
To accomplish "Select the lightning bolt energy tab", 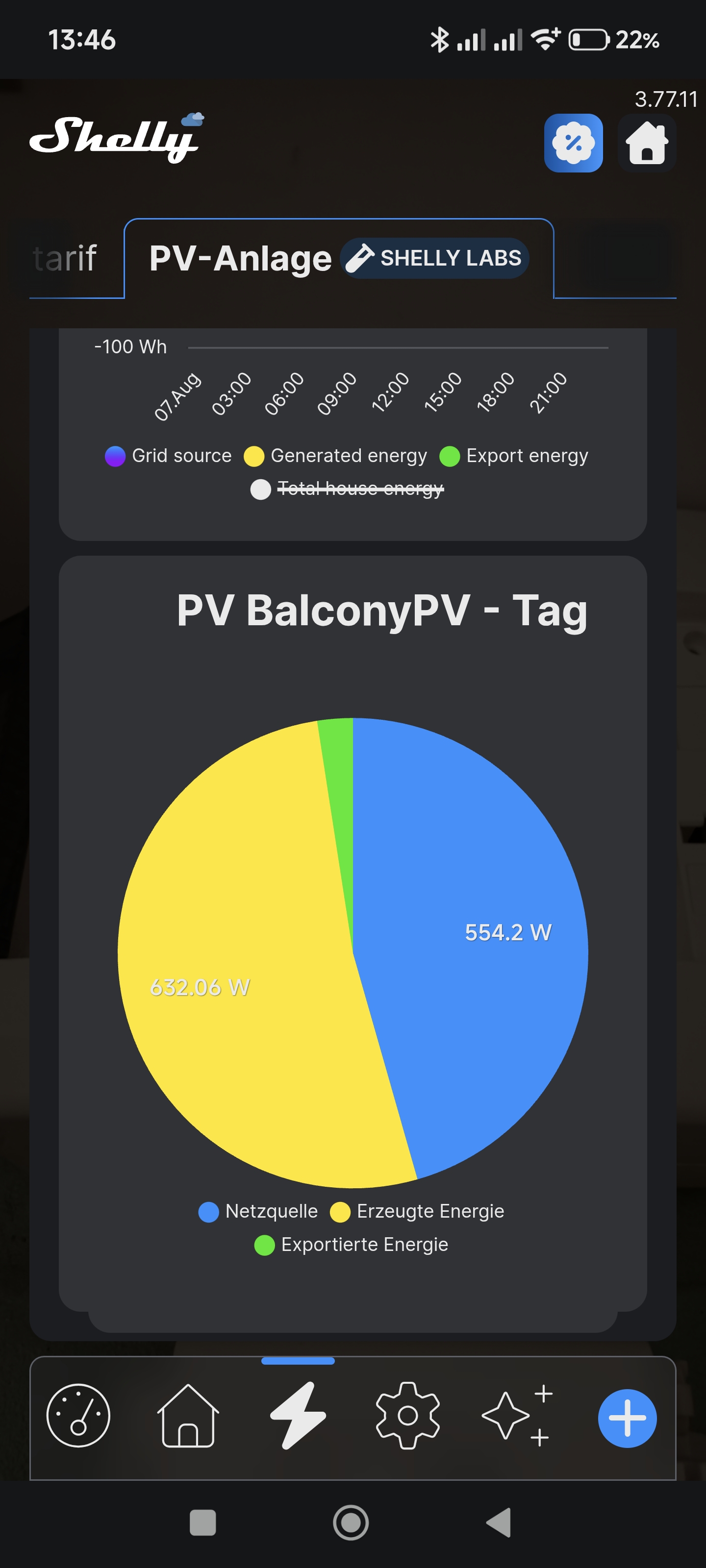I will [x=298, y=1416].
